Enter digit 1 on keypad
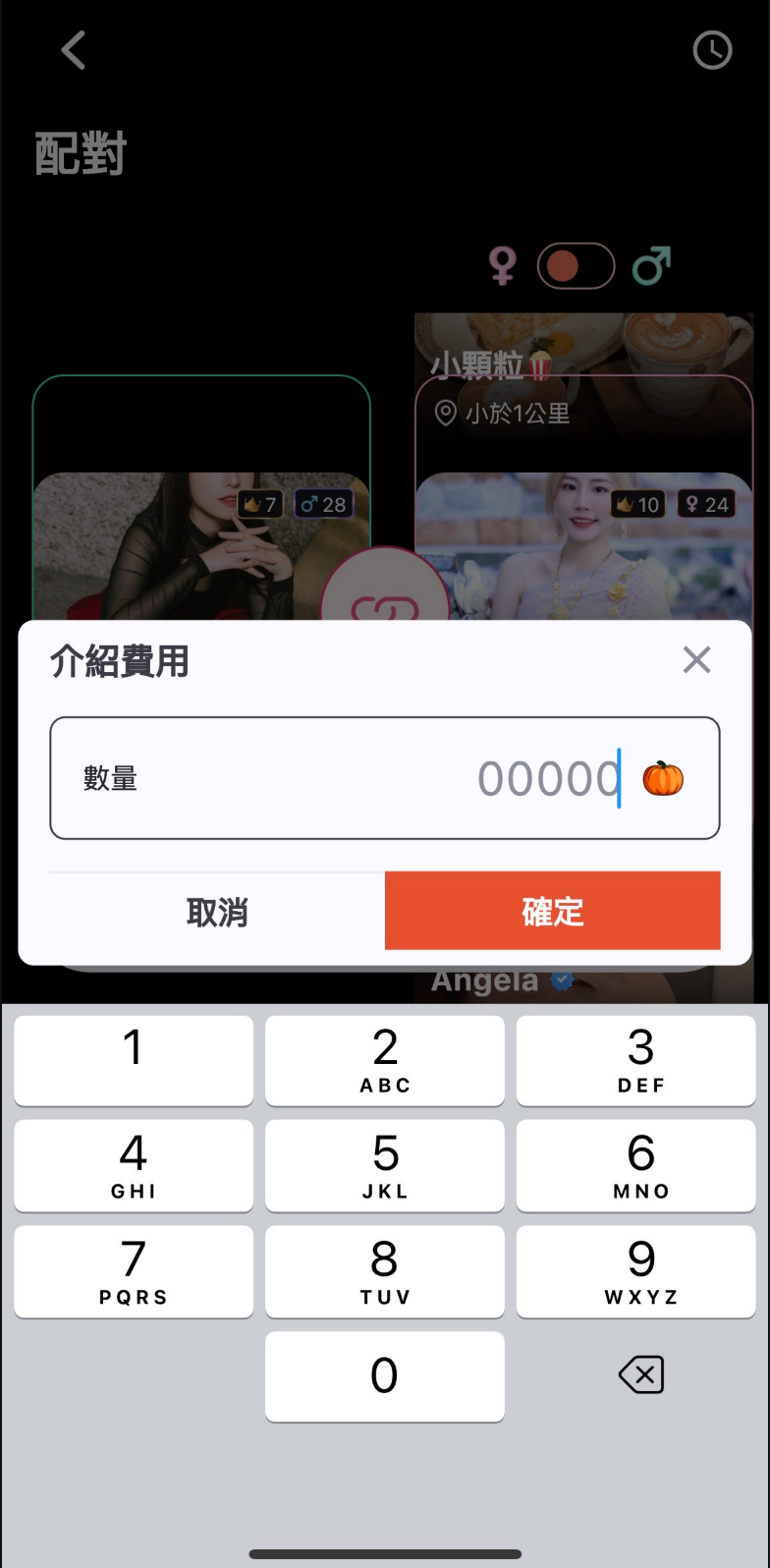 point(134,1060)
